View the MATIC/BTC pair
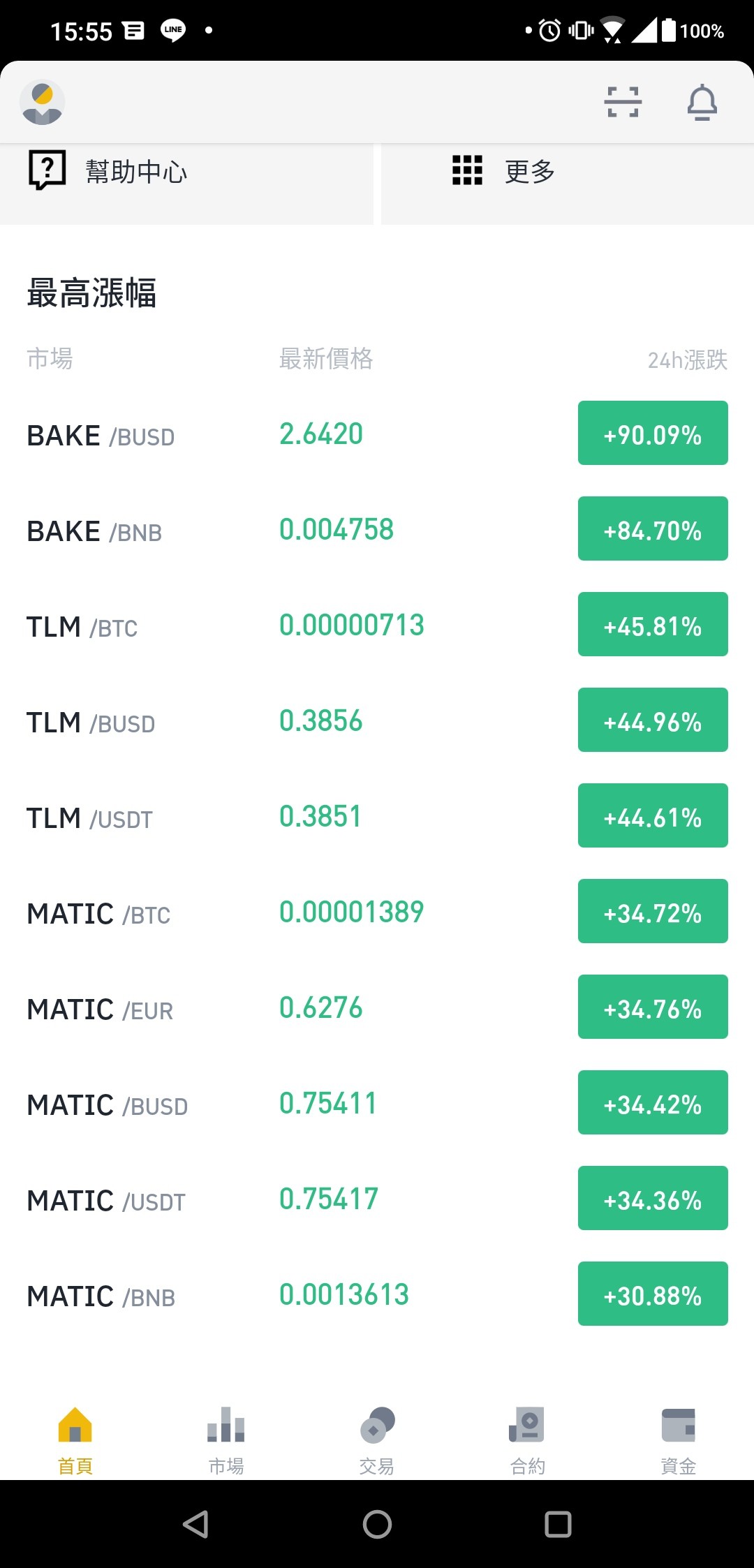 pos(377,912)
